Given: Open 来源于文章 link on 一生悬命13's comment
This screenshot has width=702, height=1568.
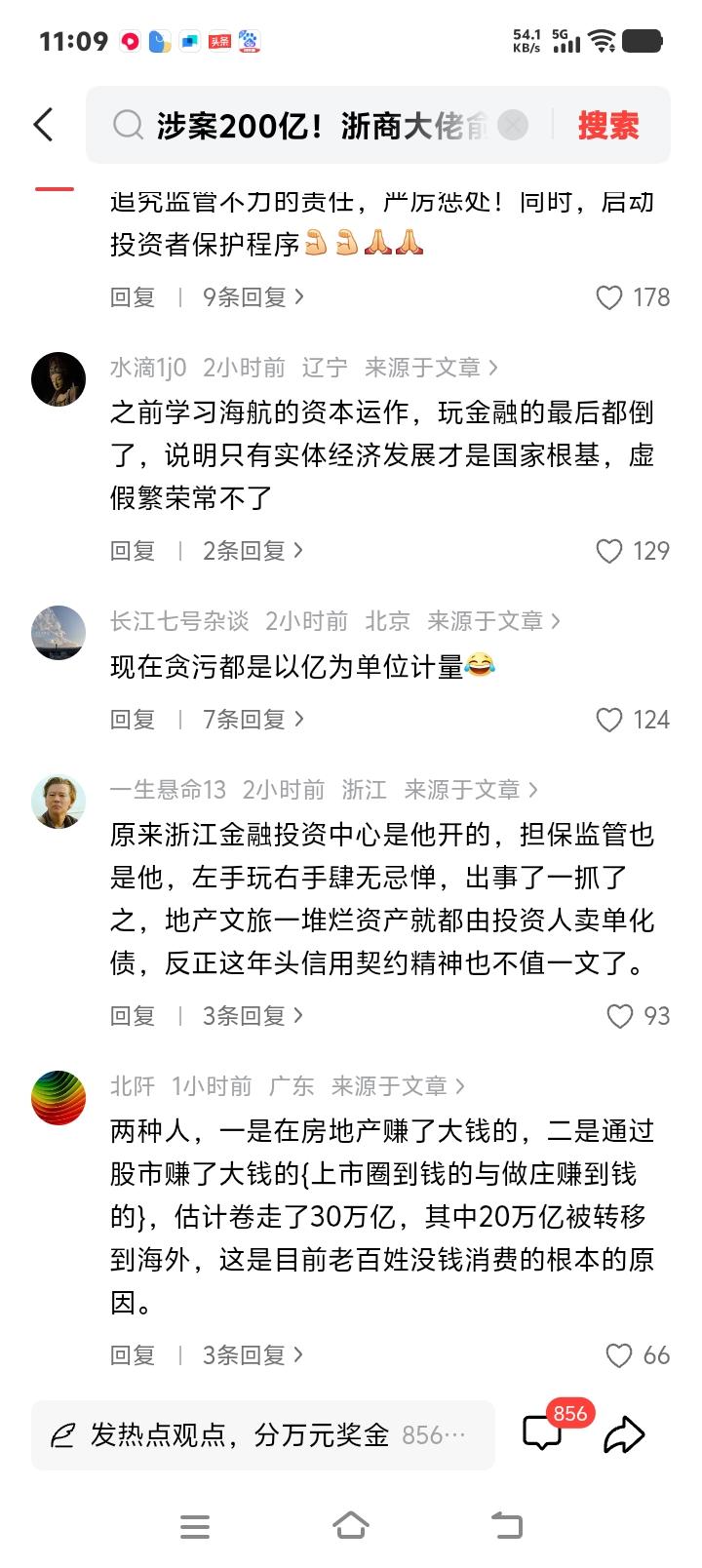Looking at the screenshot, I should [471, 790].
